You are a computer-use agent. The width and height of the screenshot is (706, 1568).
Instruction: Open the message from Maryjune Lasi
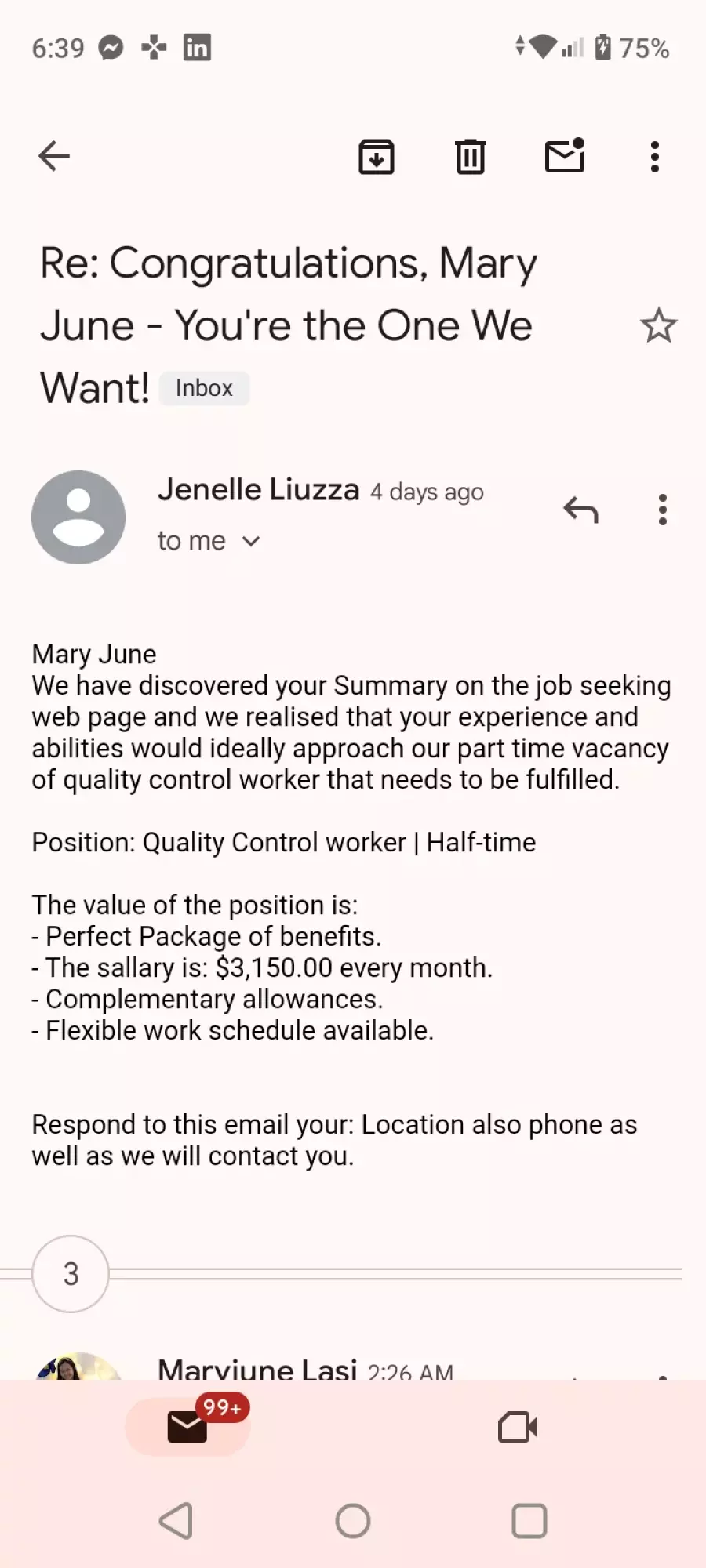306,1369
